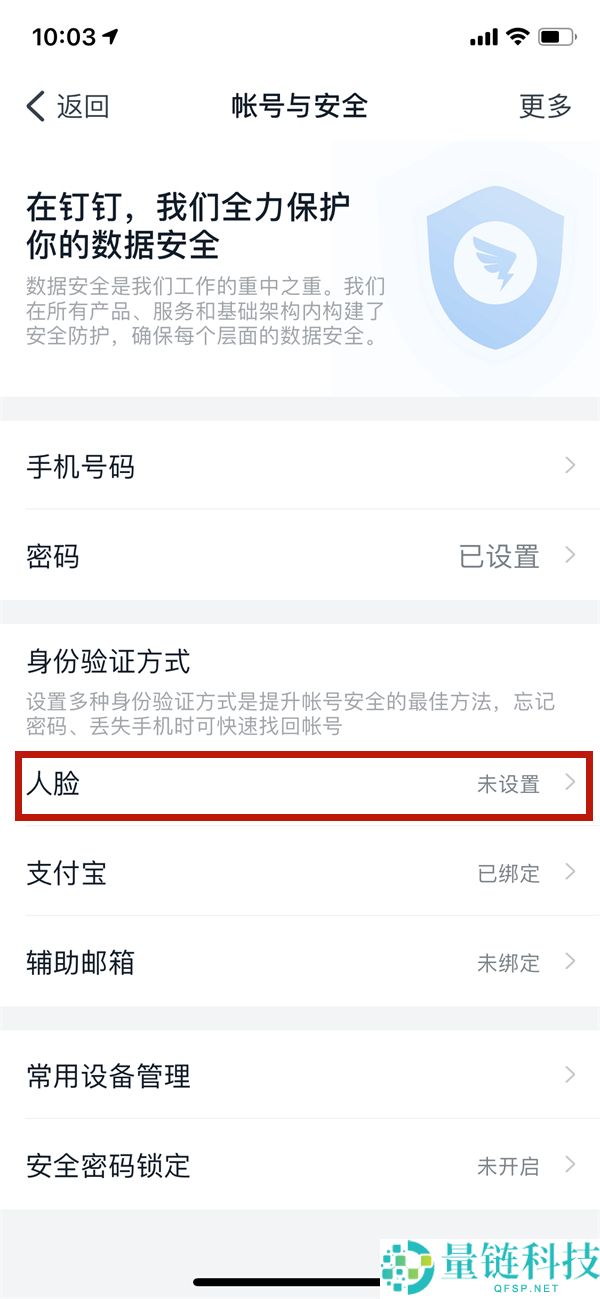Open the 支付宝 binding row
This screenshot has width=600, height=1299.
point(300,873)
